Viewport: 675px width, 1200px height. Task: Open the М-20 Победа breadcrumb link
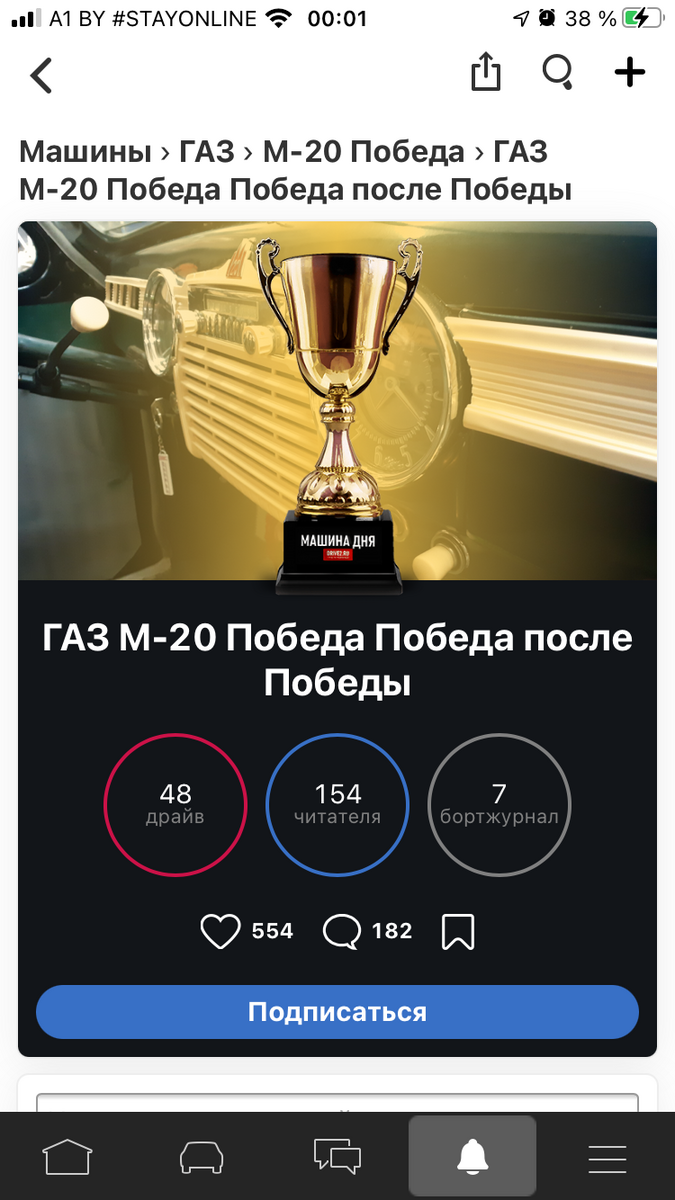pyautogui.click(x=363, y=152)
